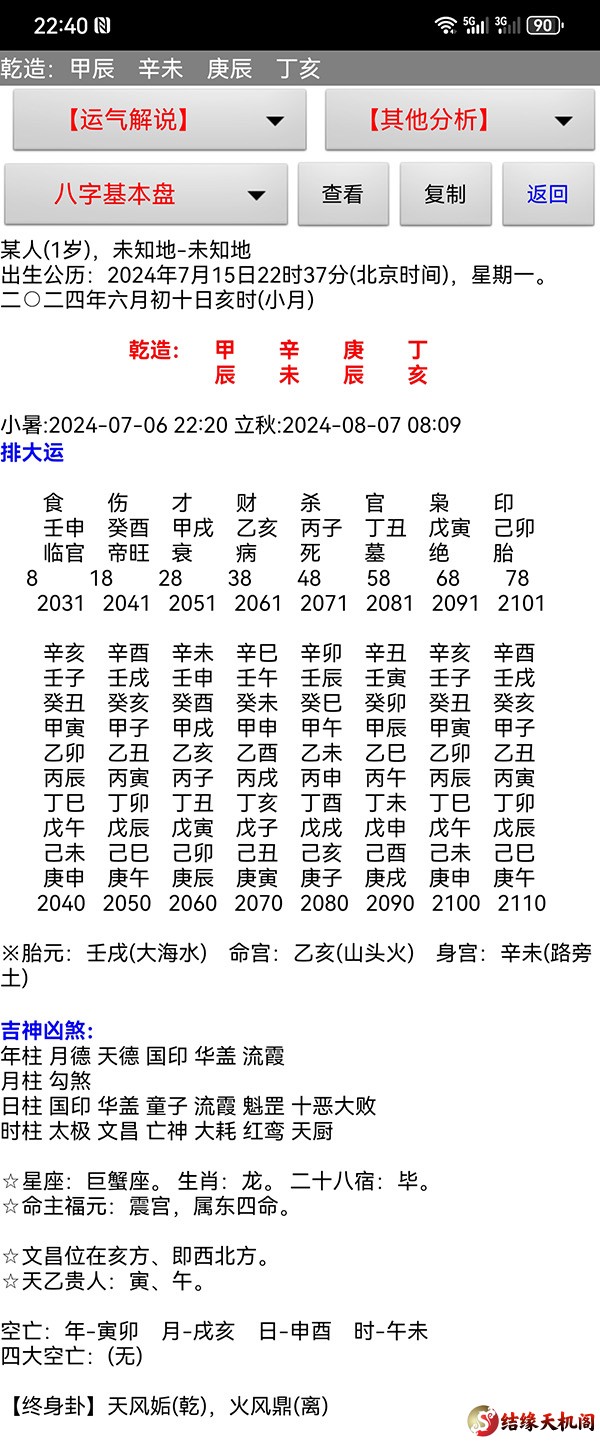The height and width of the screenshot is (1445, 600).
Task: Go back using the 返回 button
Action: pos(547,194)
